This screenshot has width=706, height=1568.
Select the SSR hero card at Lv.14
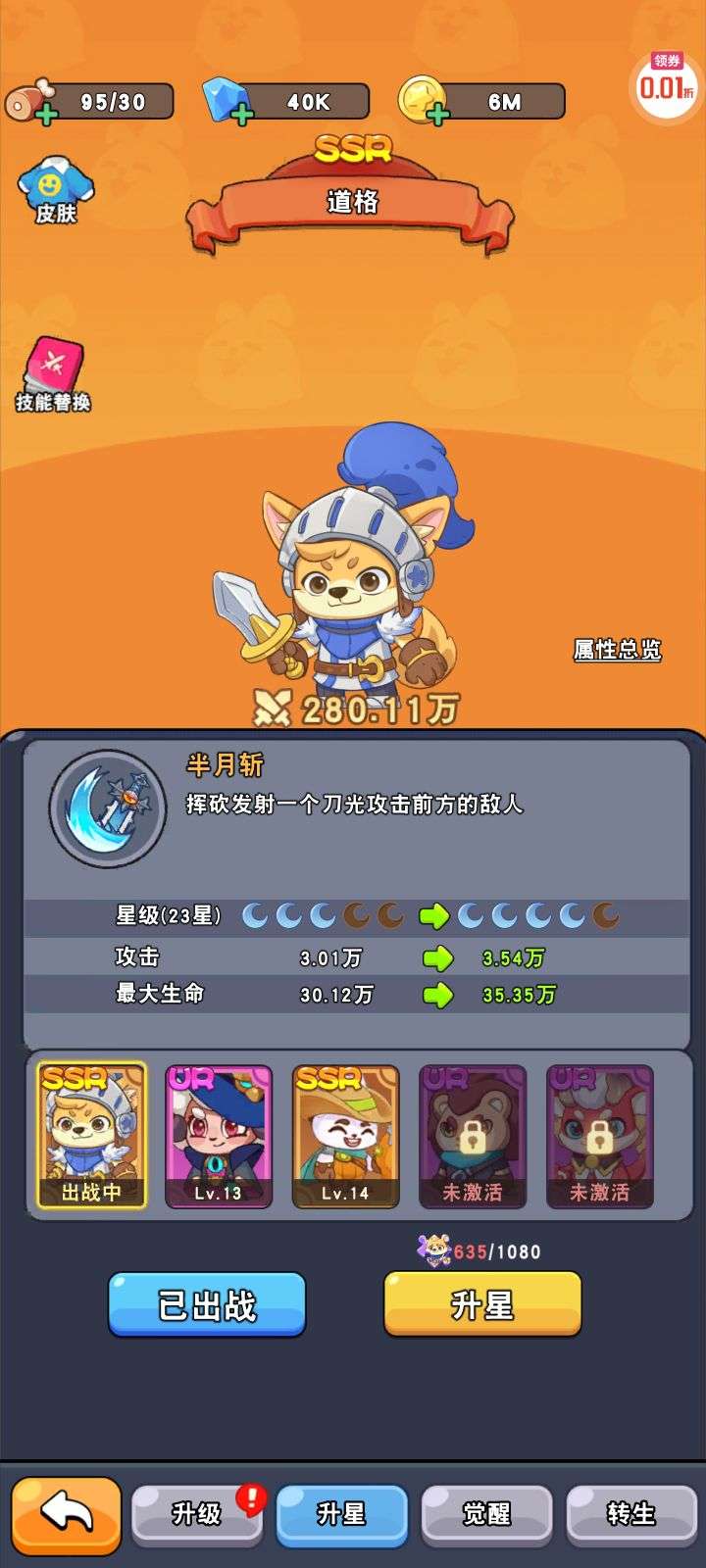point(345,1135)
